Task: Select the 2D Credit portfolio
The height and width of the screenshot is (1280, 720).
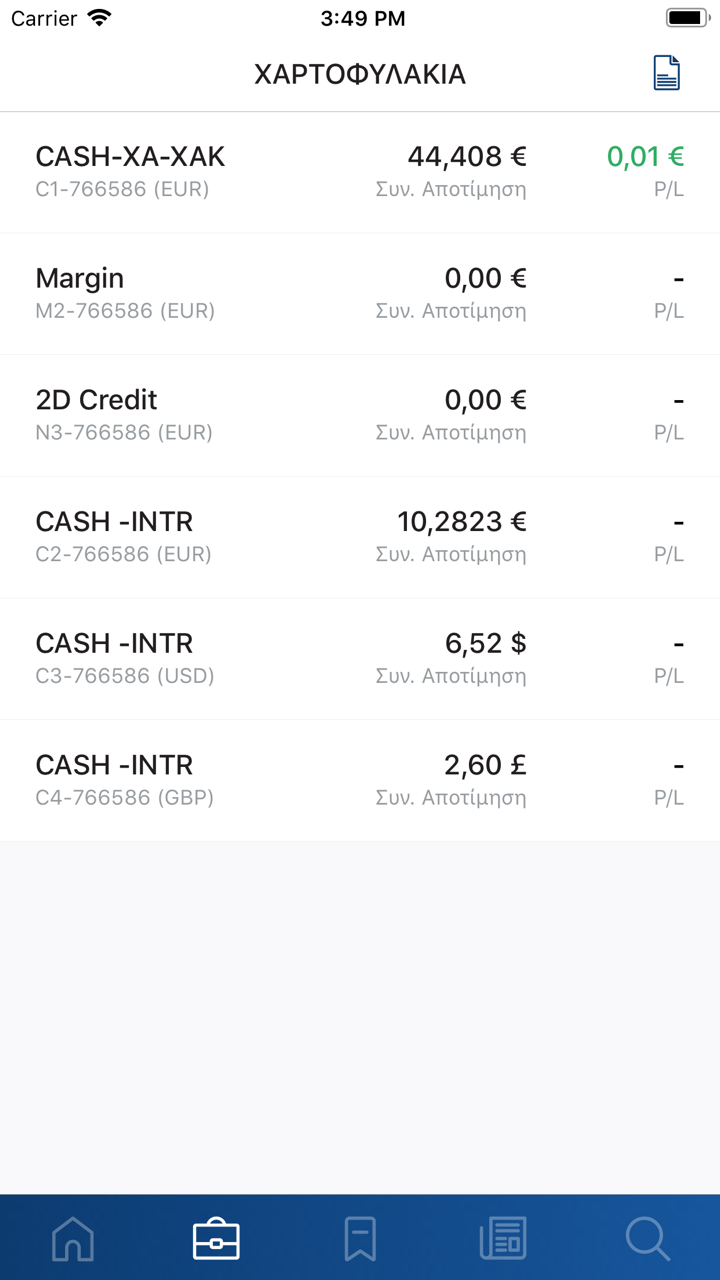Action: click(360, 415)
